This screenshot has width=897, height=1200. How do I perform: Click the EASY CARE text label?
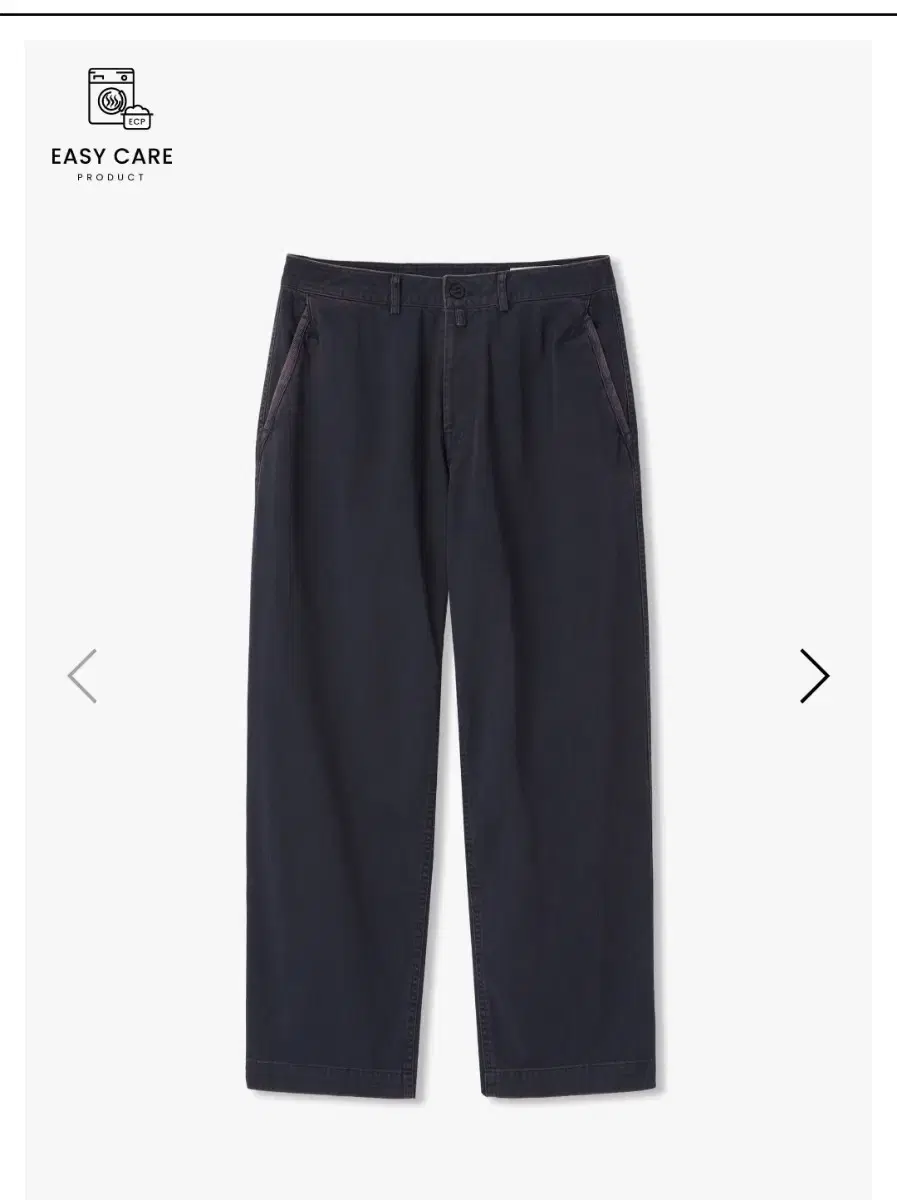[112, 156]
